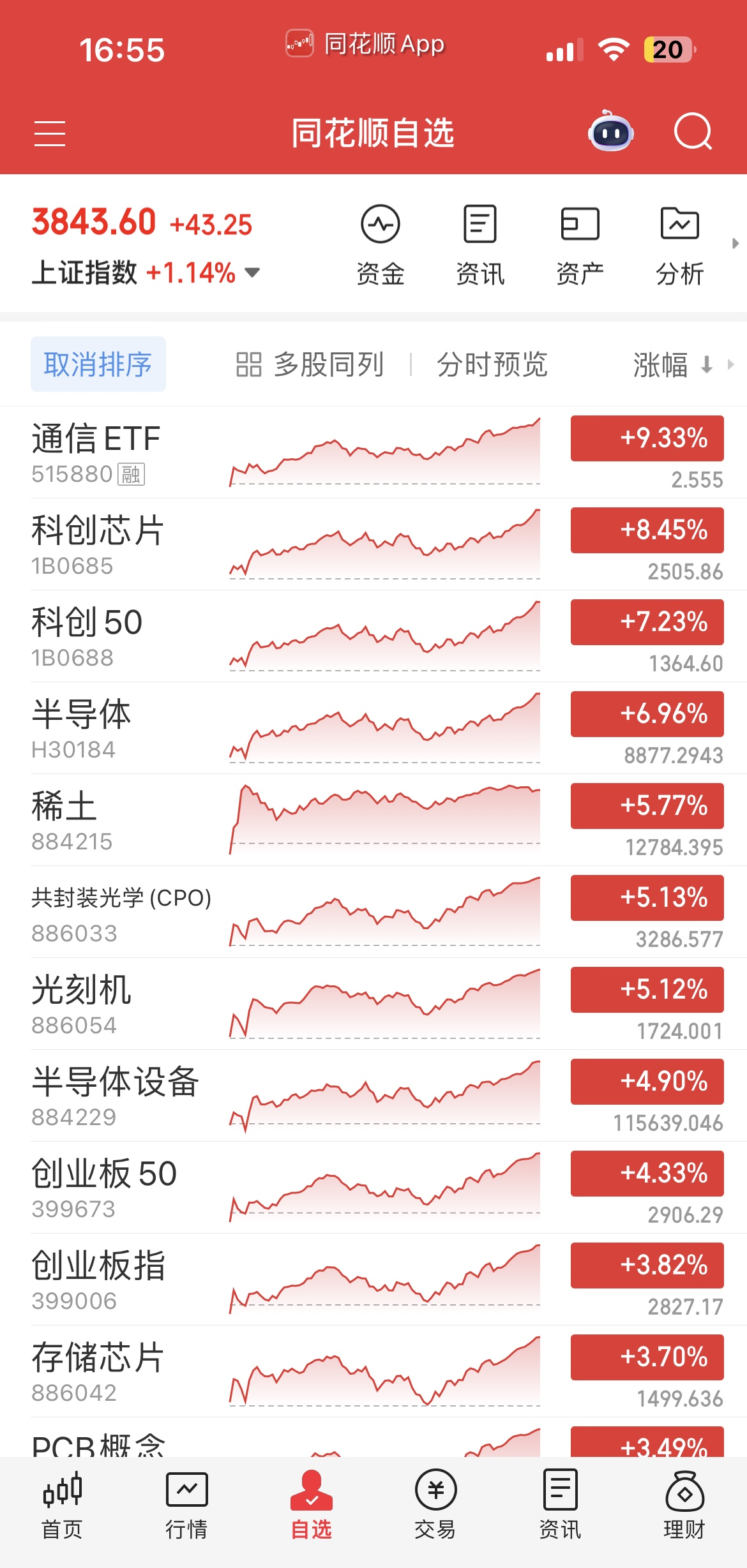
Task: Tap the 多股同列 grid icon
Action: tap(250, 363)
